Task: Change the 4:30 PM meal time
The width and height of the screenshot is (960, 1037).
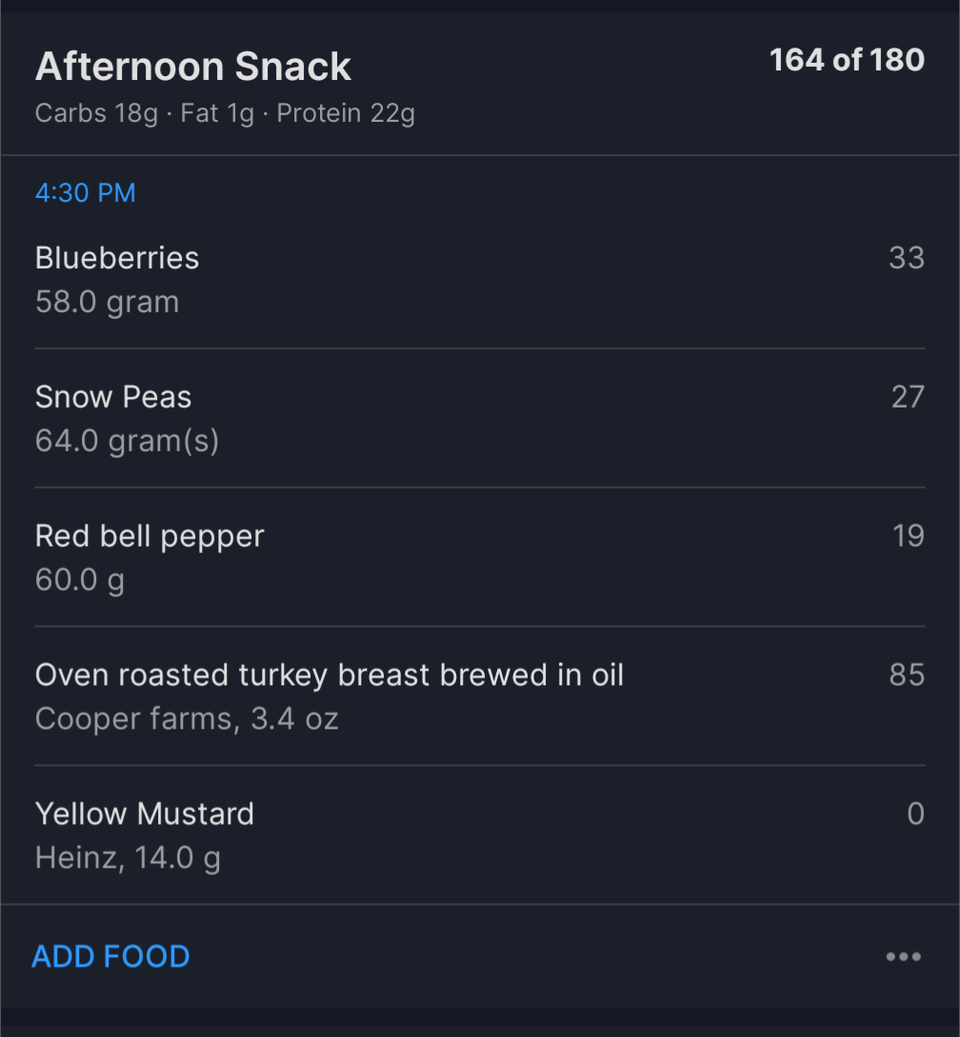Action: pos(85,193)
